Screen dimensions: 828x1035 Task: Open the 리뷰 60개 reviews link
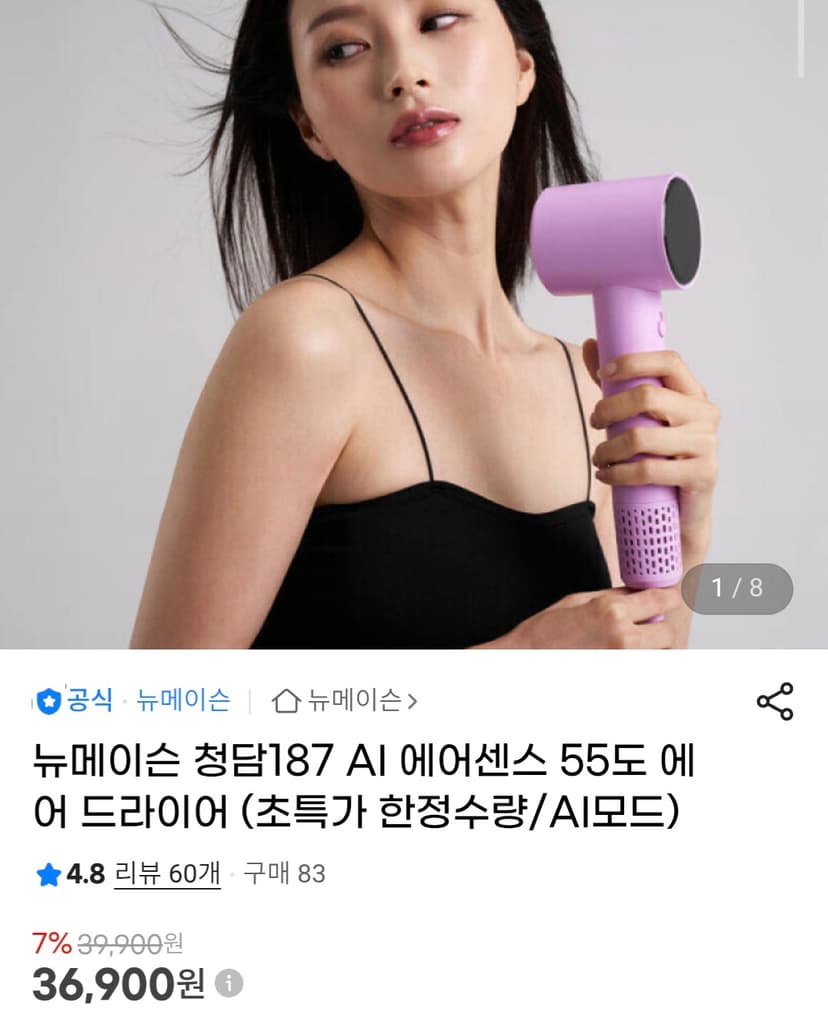pos(167,874)
